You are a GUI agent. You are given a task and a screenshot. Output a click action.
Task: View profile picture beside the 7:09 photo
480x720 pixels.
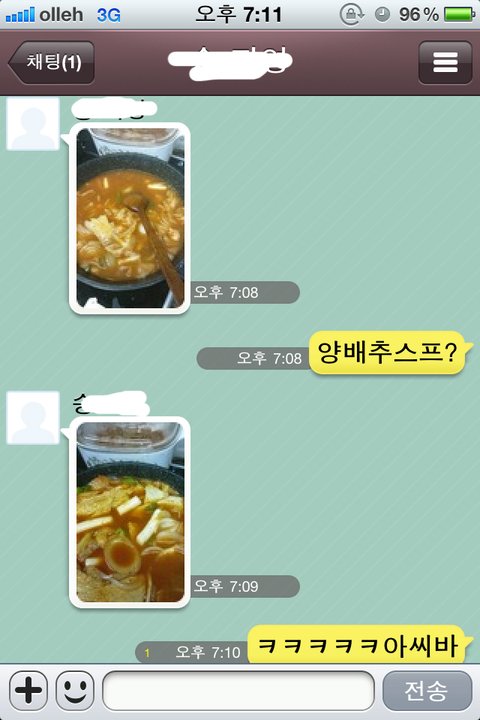coord(33,418)
